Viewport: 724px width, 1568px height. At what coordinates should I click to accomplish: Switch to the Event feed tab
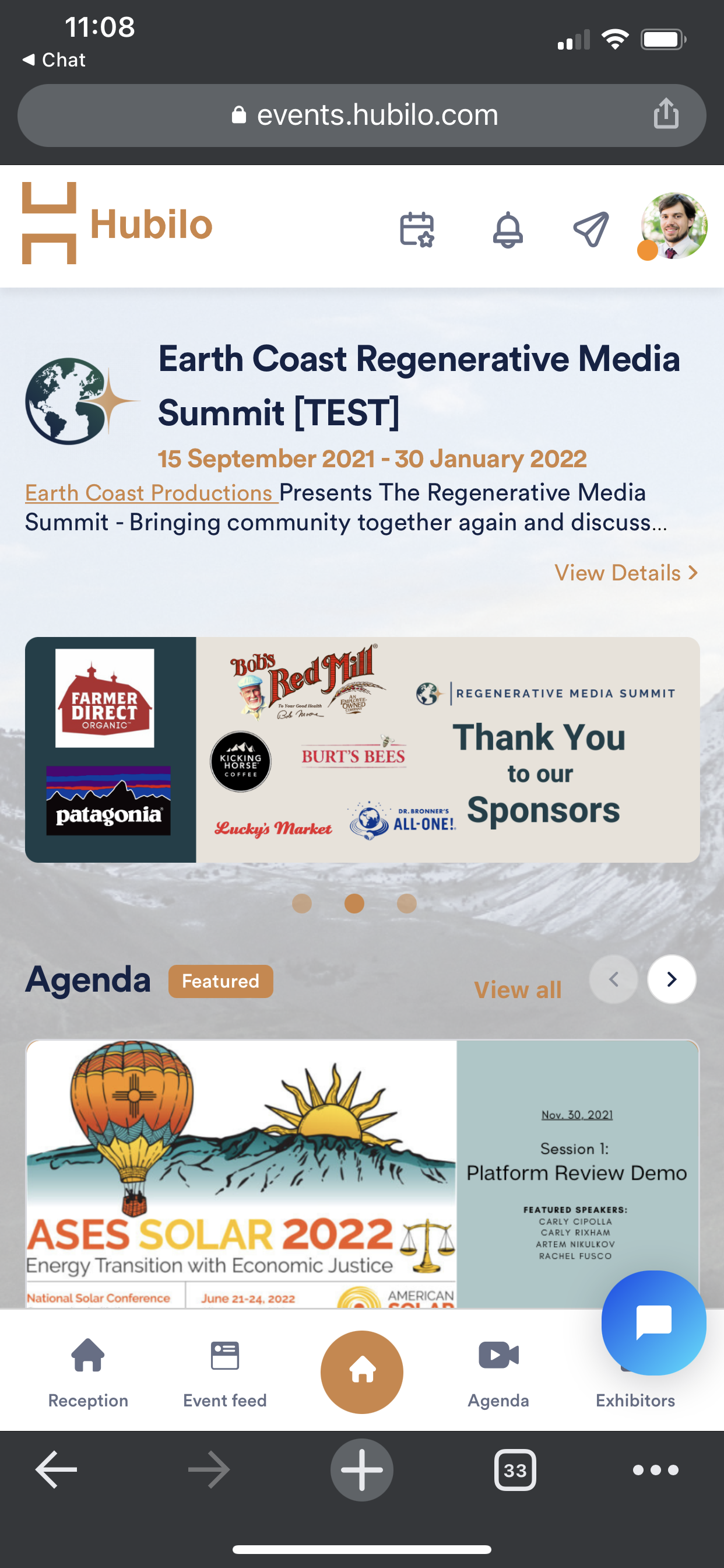point(224,1372)
